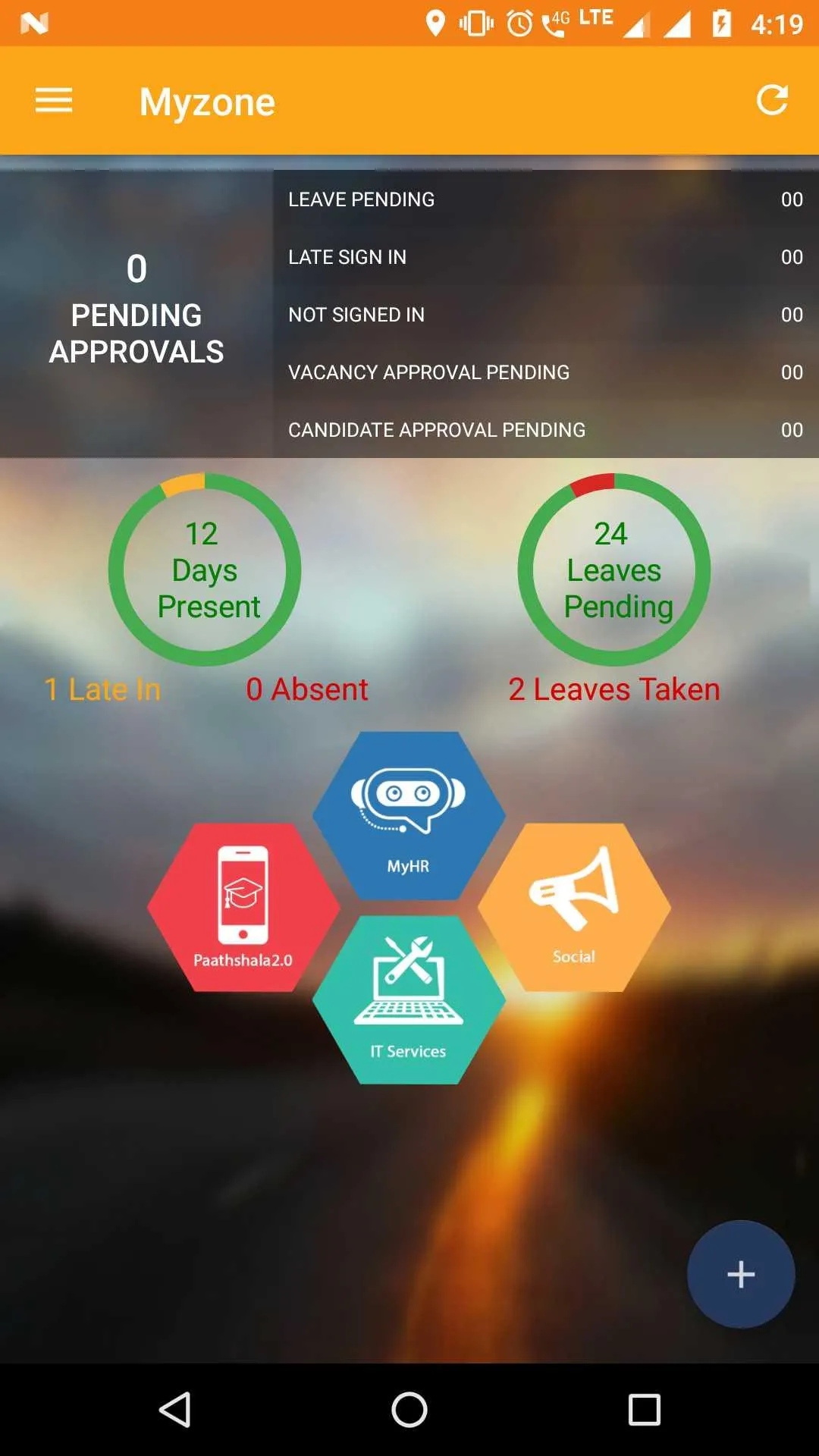Open the 24 Leaves Pending ring

coord(613,570)
